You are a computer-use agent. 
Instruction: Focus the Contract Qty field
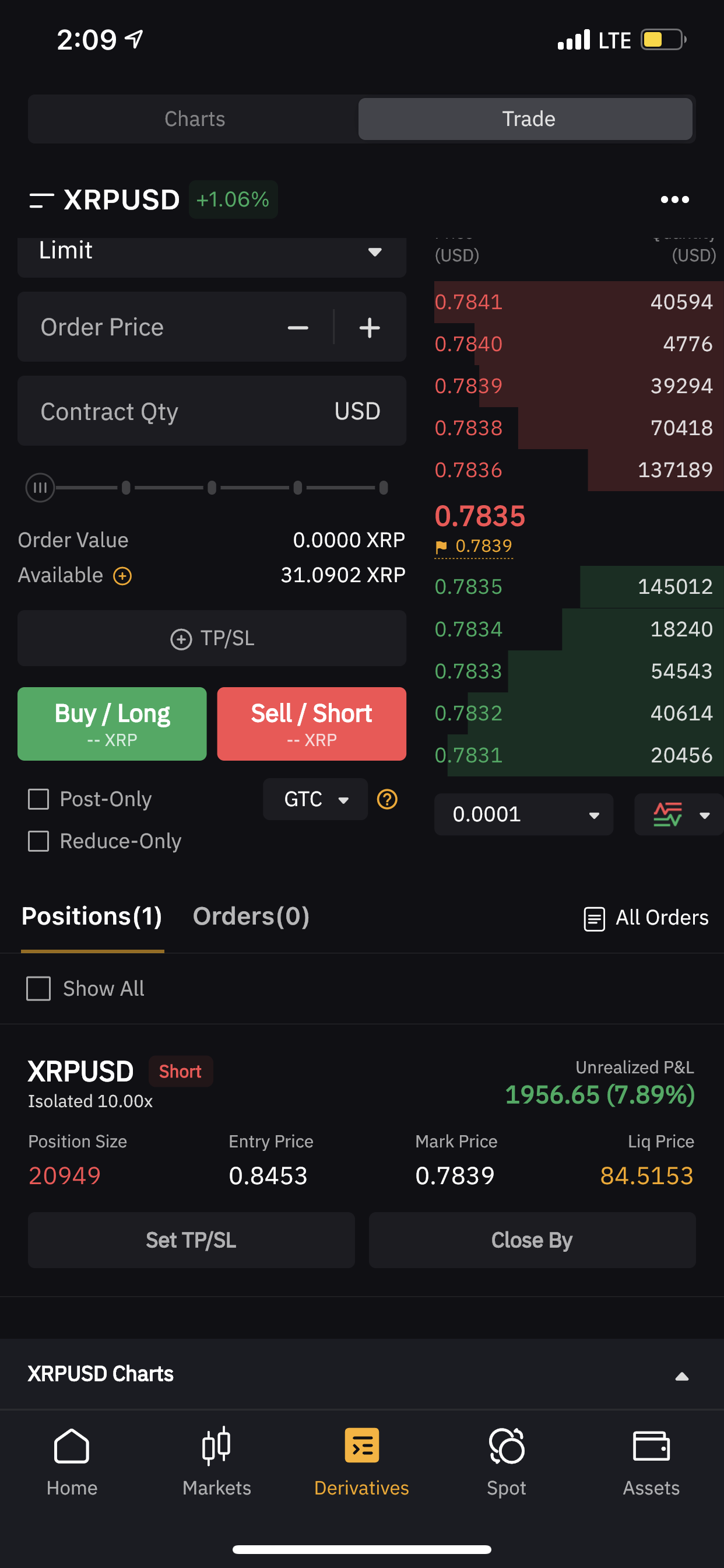[x=212, y=411]
